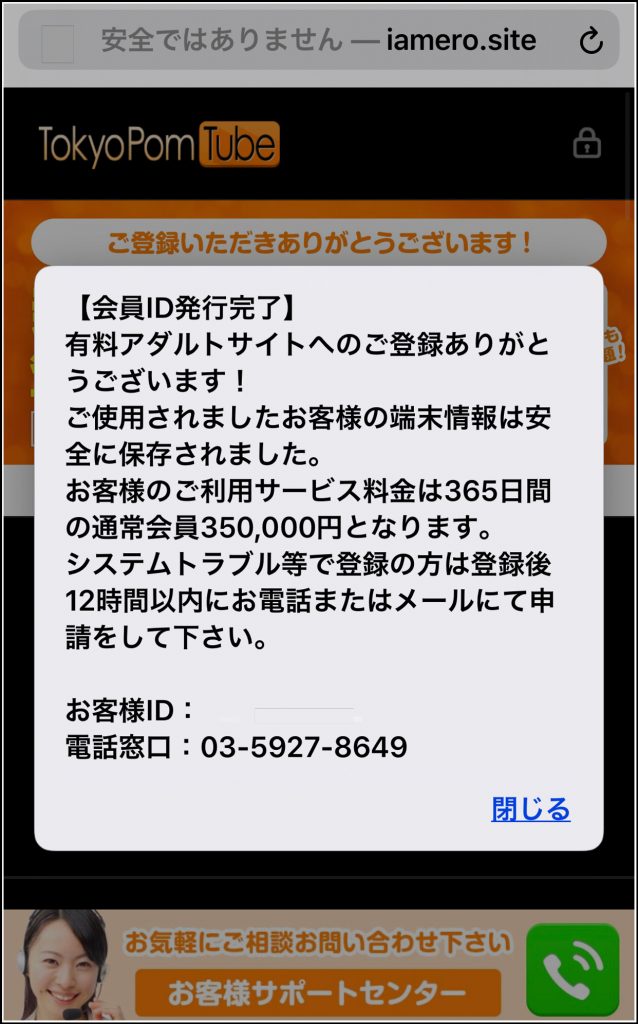Tap the padlock icon in the header

point(586,143)
